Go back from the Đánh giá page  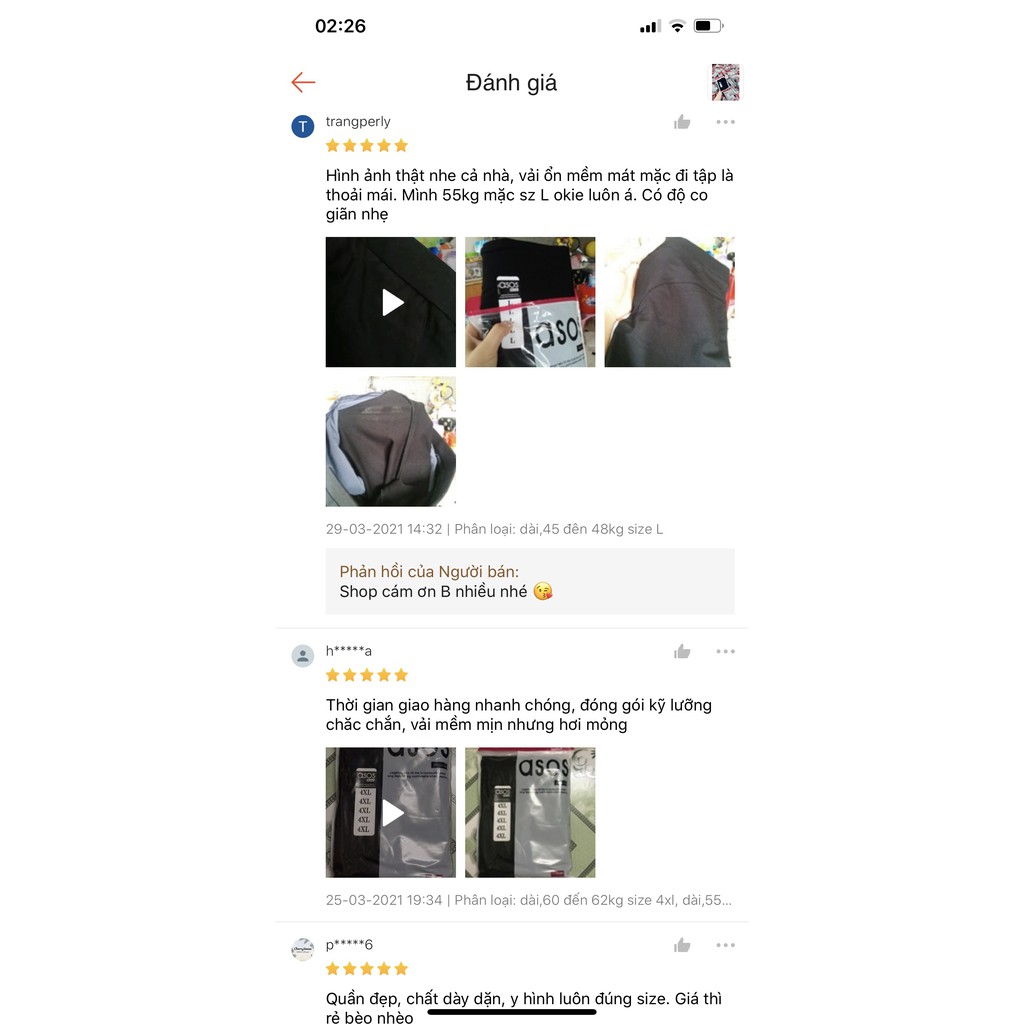tap(303, 83)
